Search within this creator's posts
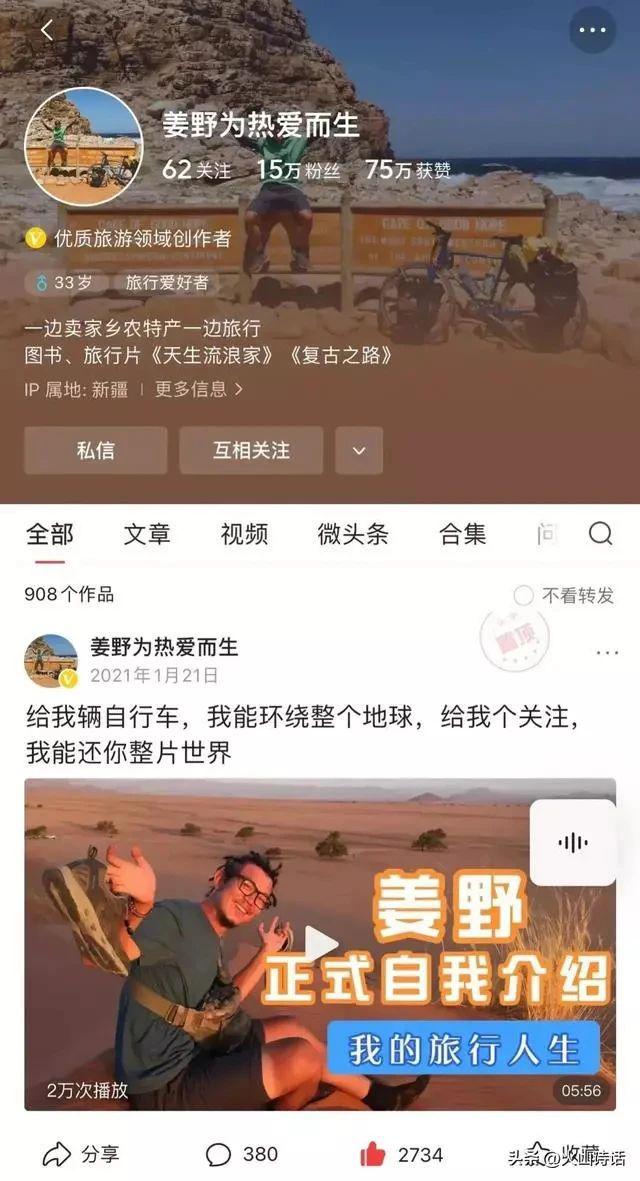Viewport: 640px width, 1181px height. [x=600, y=533]
